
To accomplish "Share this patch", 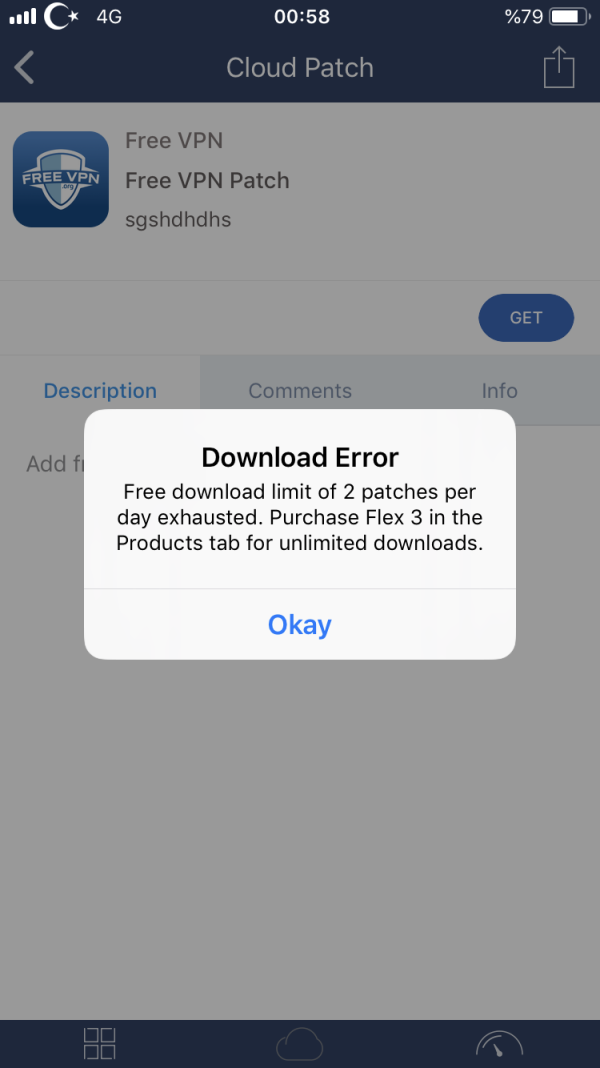I will click(559, 68).
